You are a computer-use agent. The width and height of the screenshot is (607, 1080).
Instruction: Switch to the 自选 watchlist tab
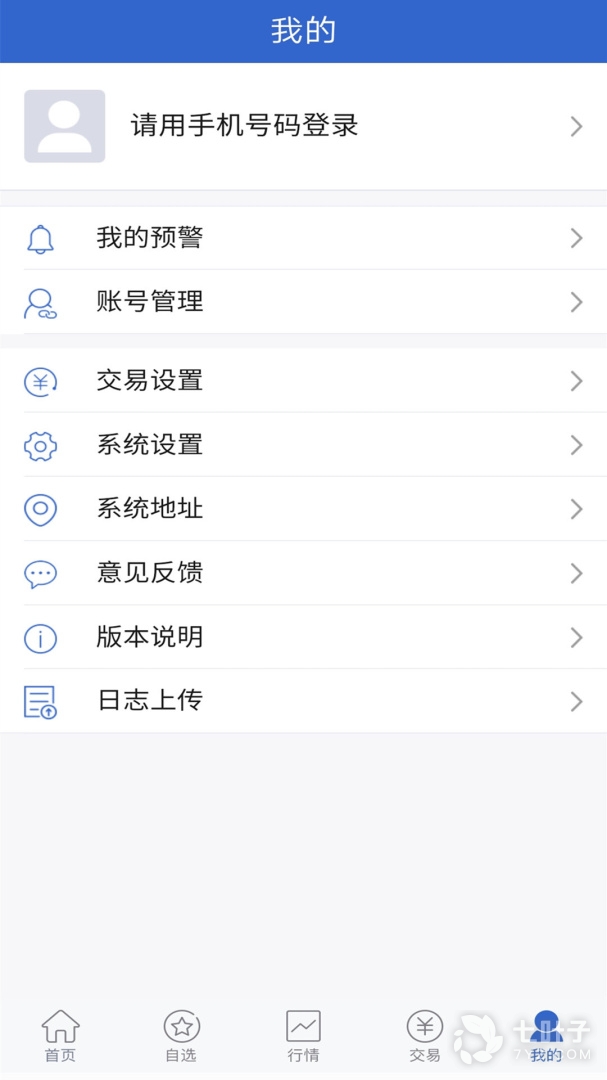pos(181,1036)
